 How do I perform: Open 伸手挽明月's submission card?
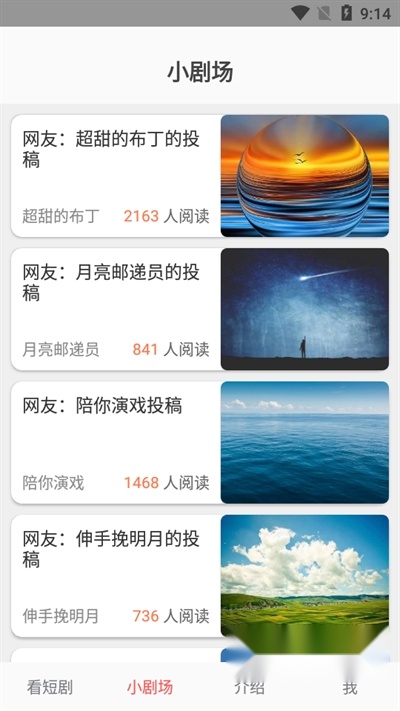200,576
